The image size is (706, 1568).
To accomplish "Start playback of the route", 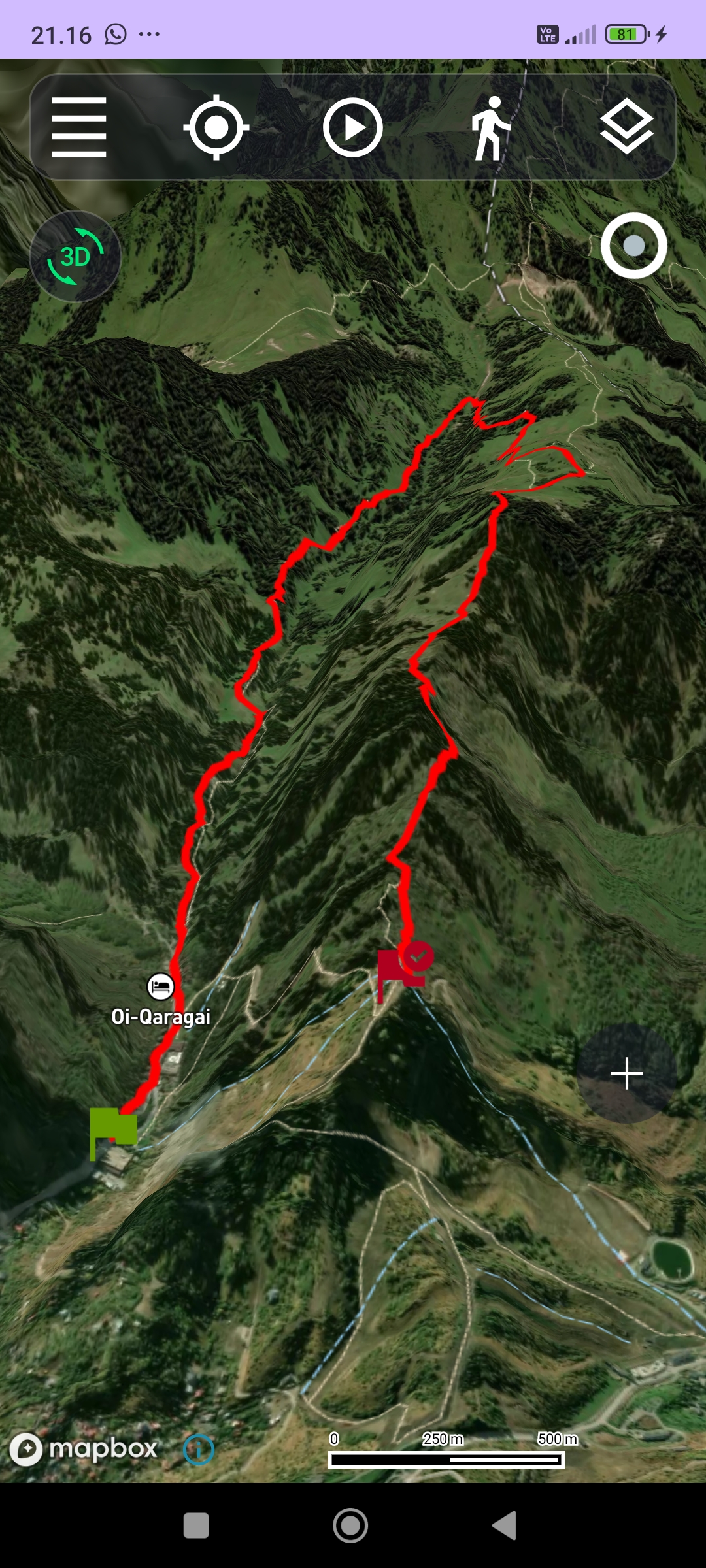I will pos(353,127).
